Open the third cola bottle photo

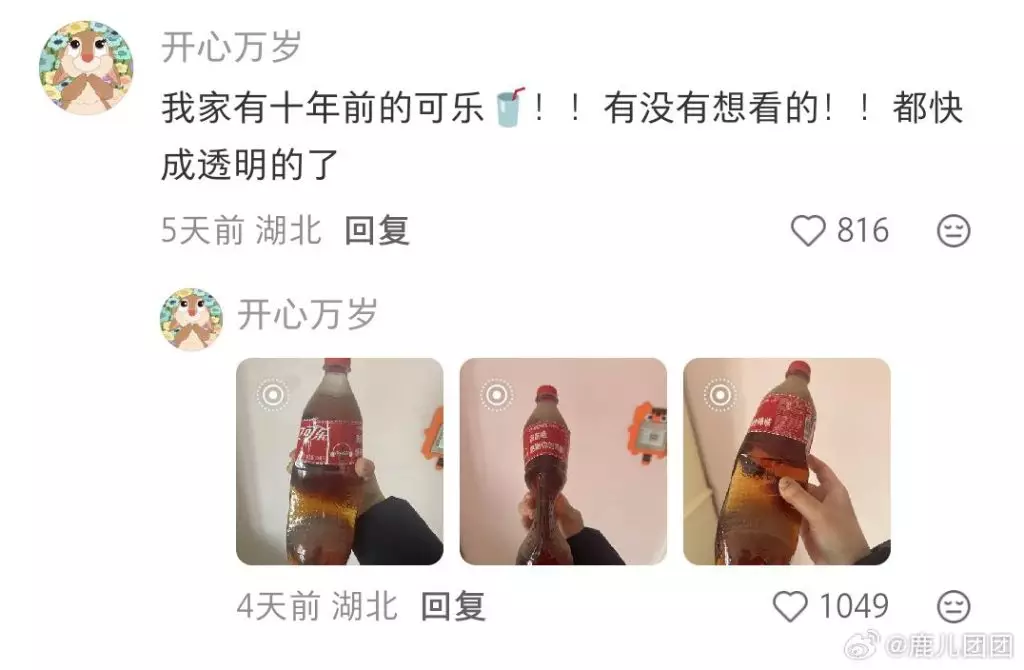tap(786, 461)
